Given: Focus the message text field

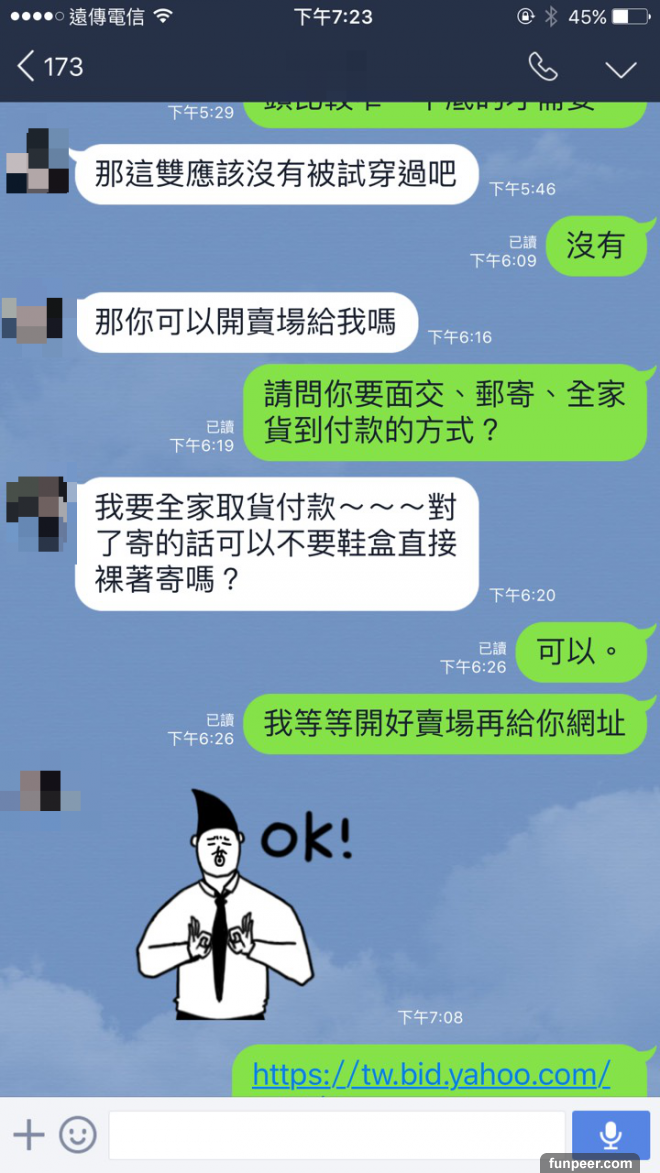Looking at the screenshot, I should tap(335, 1135).
